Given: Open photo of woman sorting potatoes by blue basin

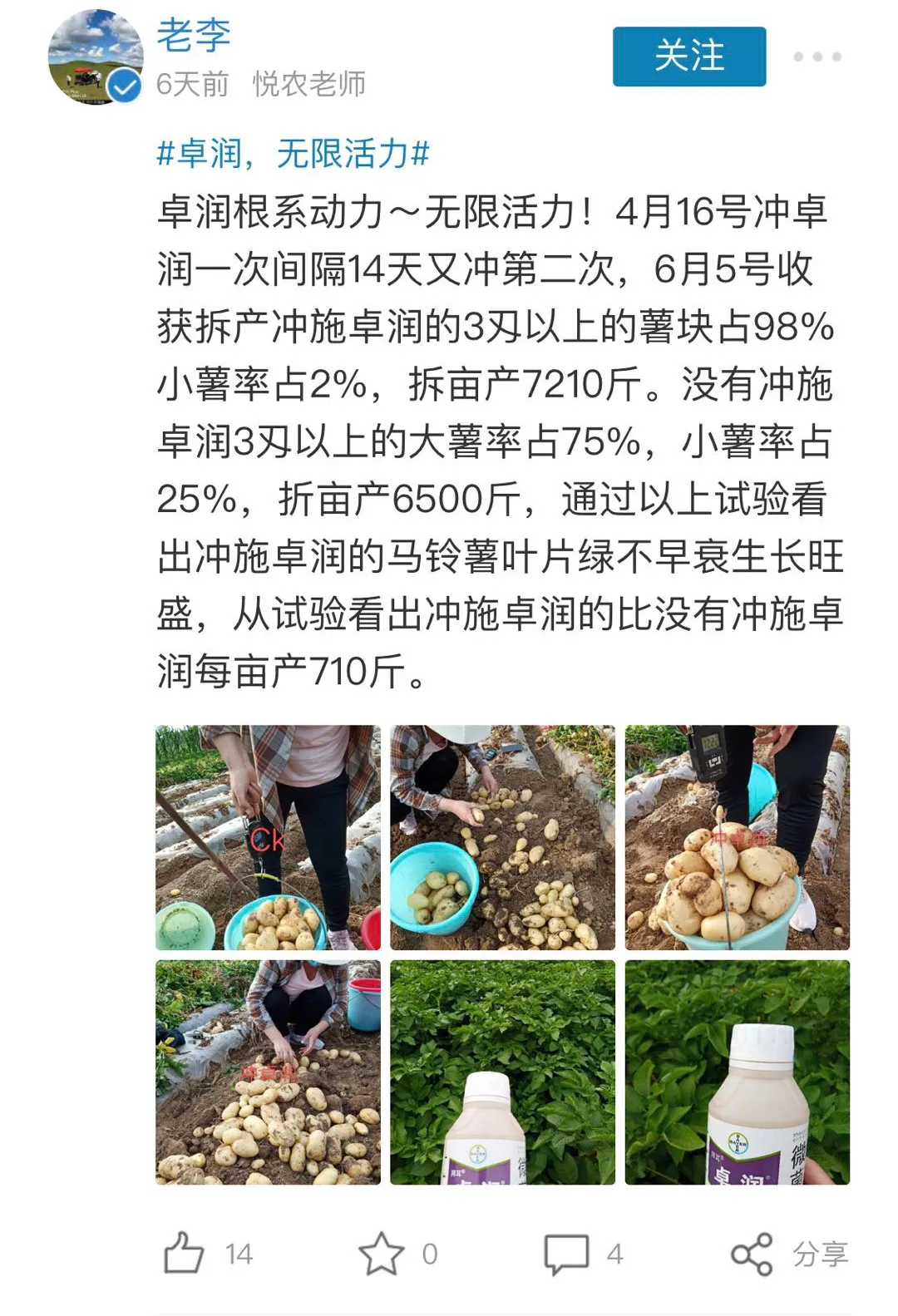Looking at the screenshot, I should tap(502, 837).
